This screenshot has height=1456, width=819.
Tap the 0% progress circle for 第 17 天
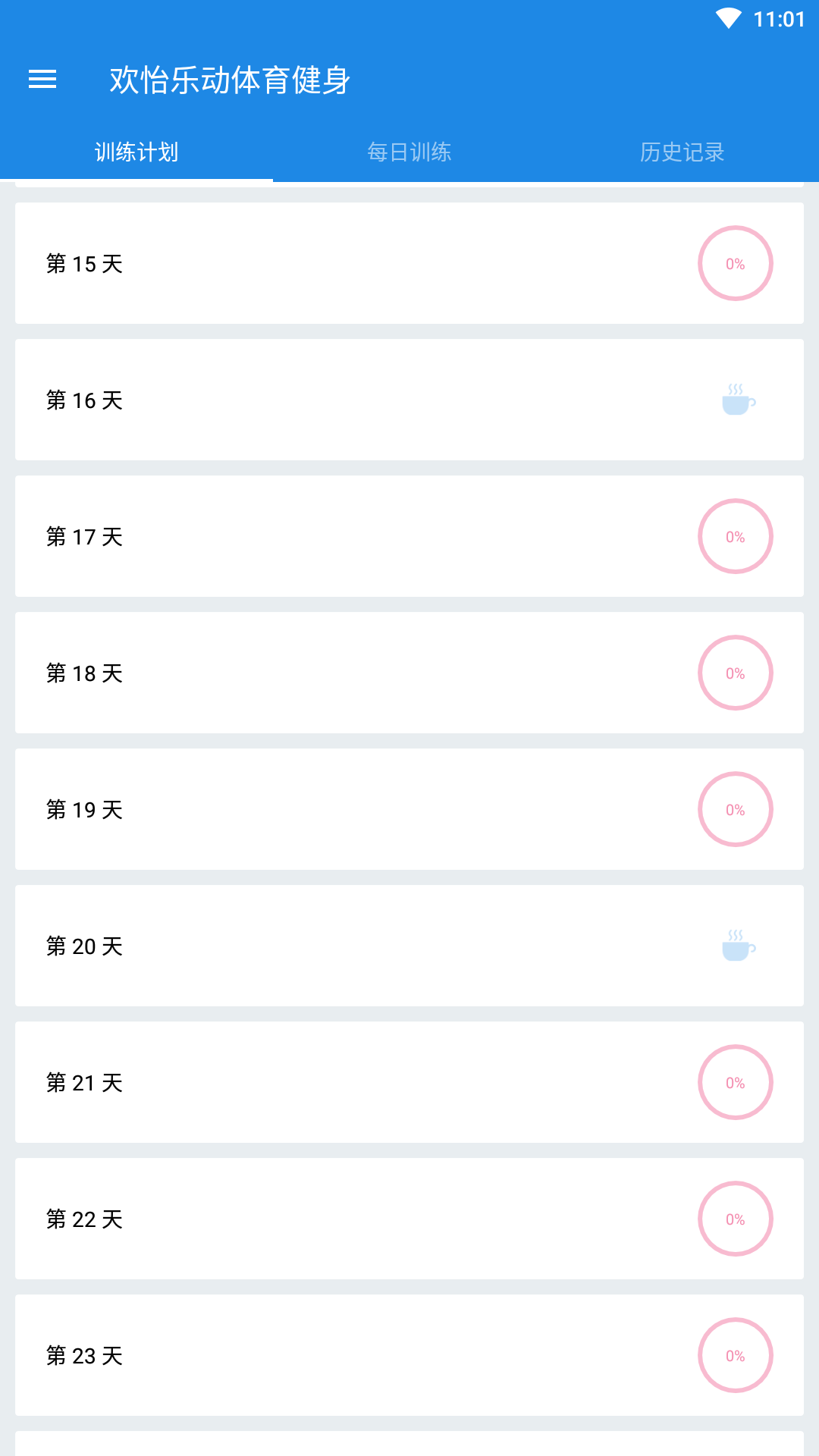[735, 535]
